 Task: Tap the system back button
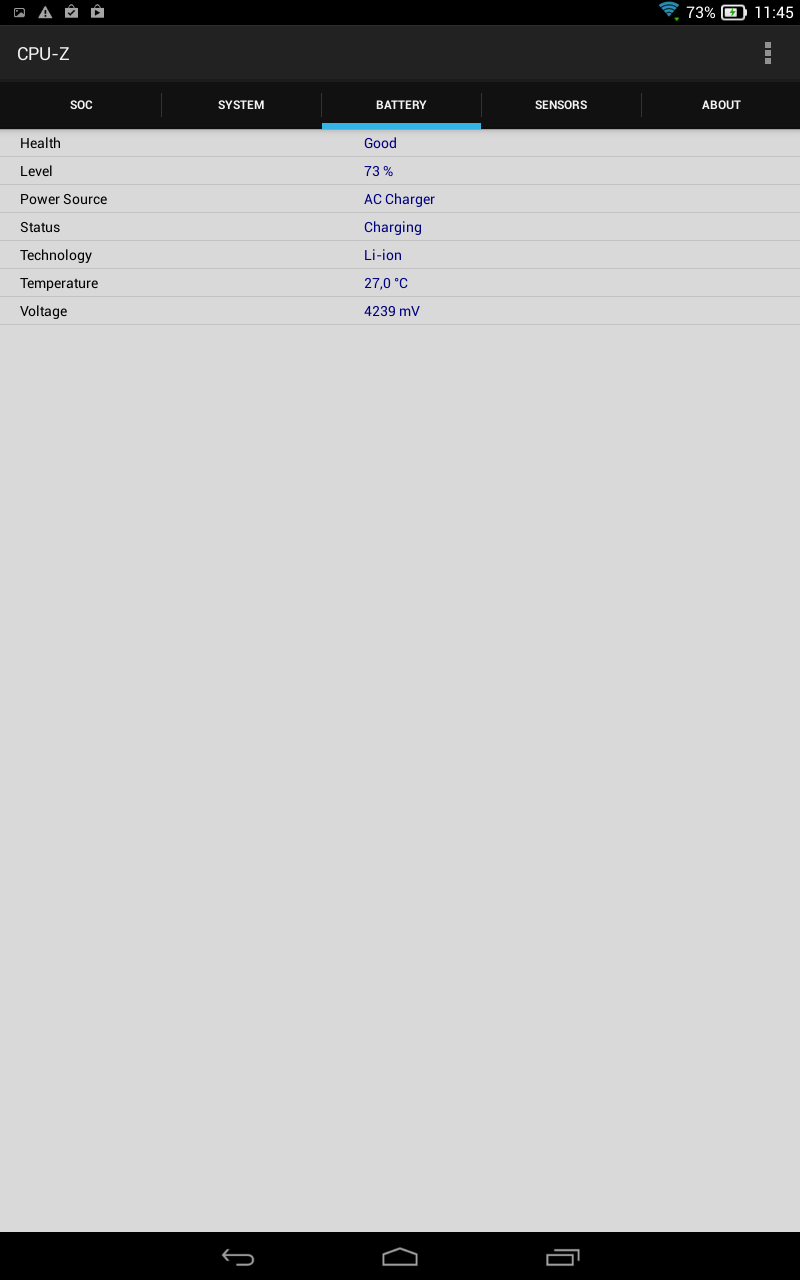click(238, 1257)
